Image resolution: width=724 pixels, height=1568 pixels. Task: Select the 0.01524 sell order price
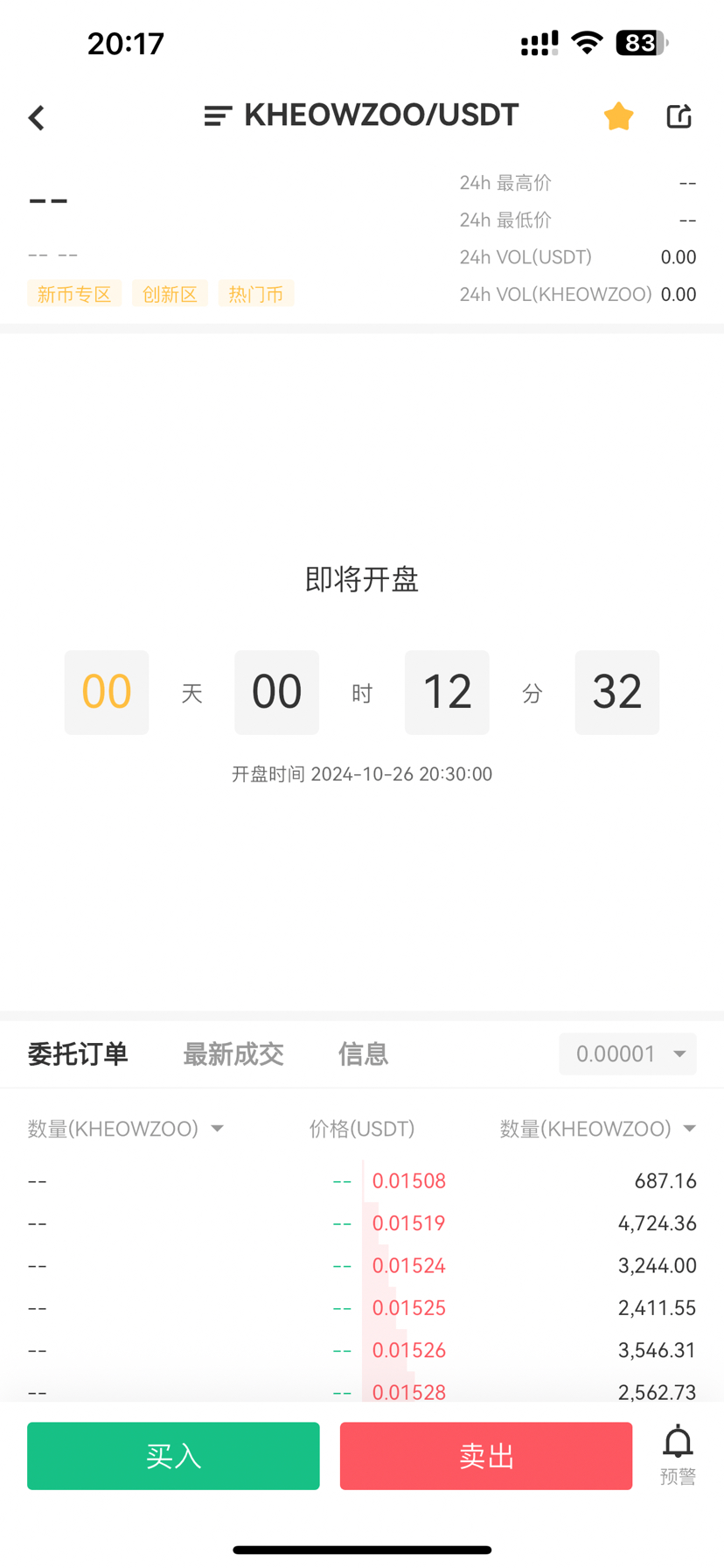pos(409,1266)
